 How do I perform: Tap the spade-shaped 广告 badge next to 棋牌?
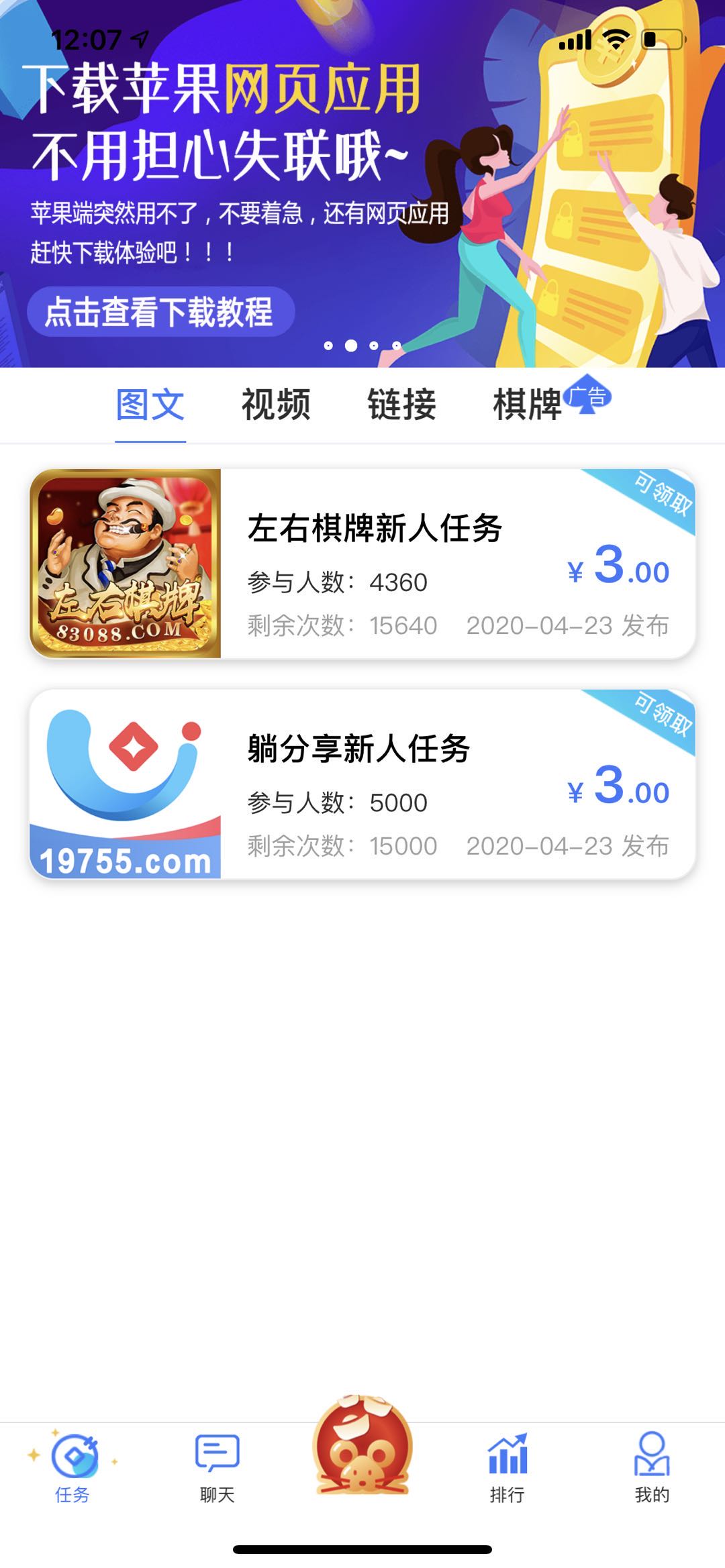click(589, 397)
